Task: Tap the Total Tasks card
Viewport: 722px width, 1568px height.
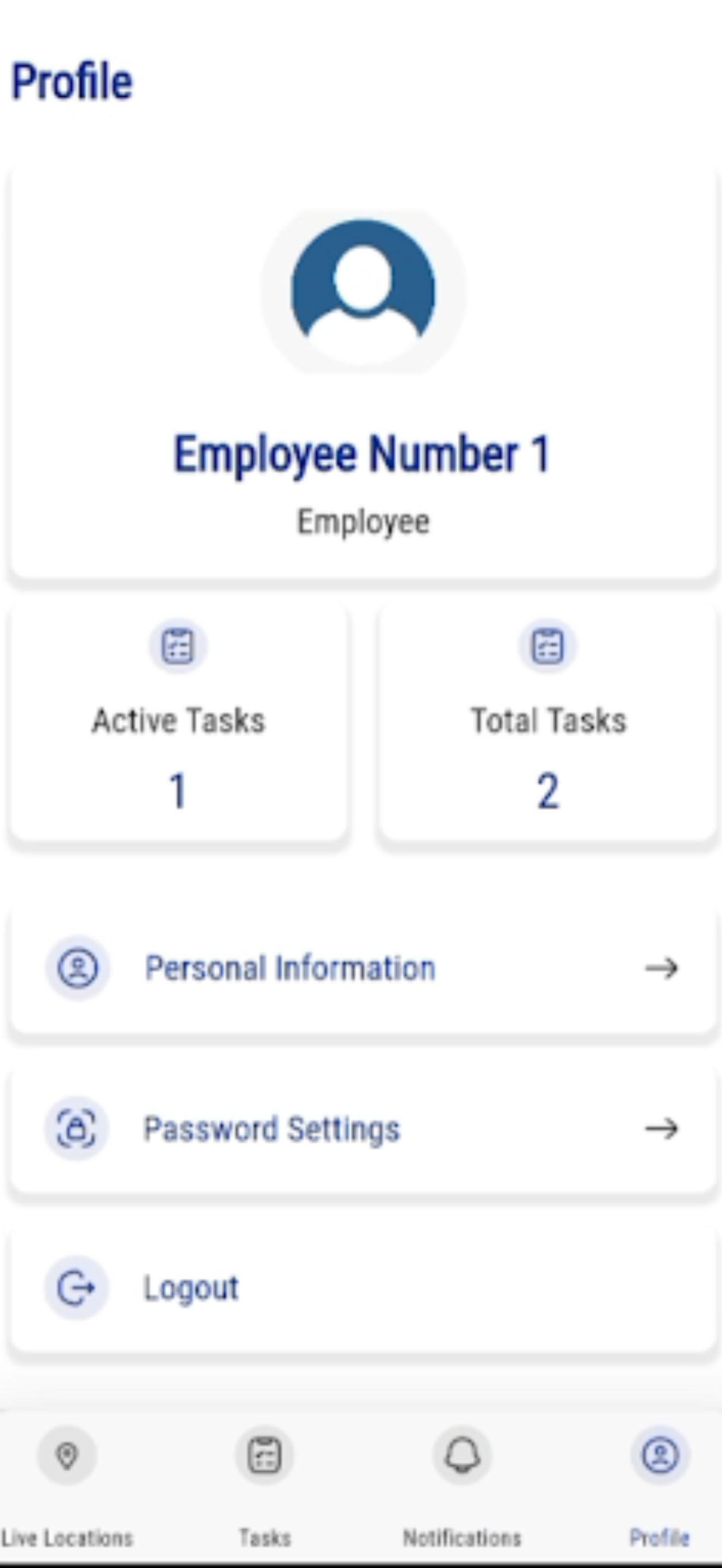Action: 548,720
